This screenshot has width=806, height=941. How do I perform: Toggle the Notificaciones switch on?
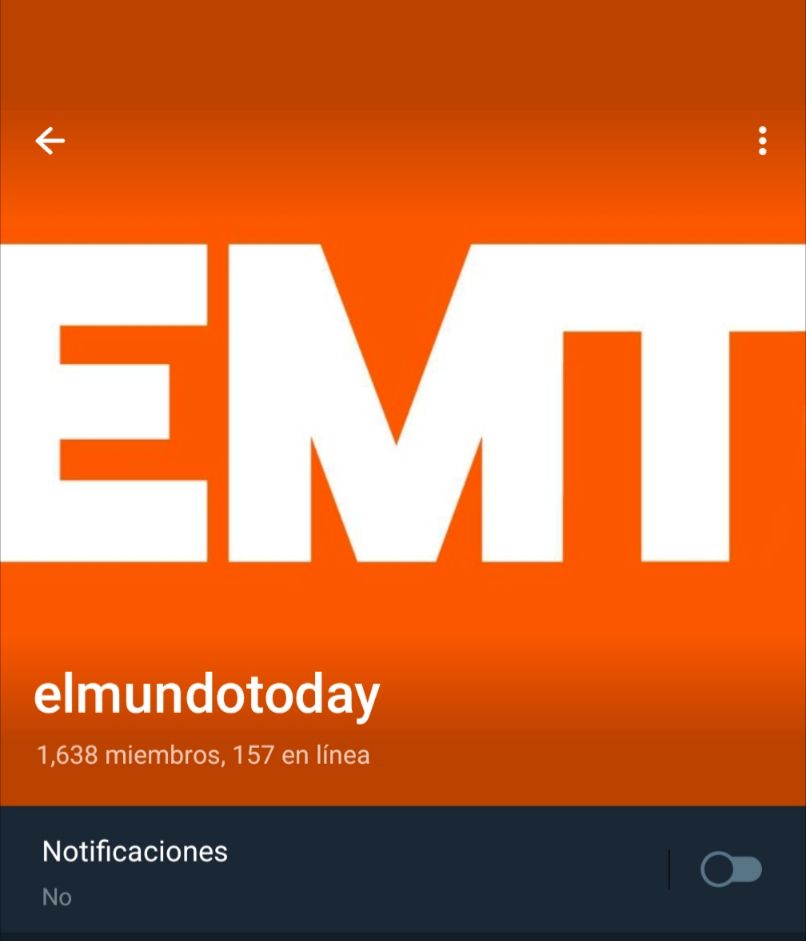coord(731,869)
